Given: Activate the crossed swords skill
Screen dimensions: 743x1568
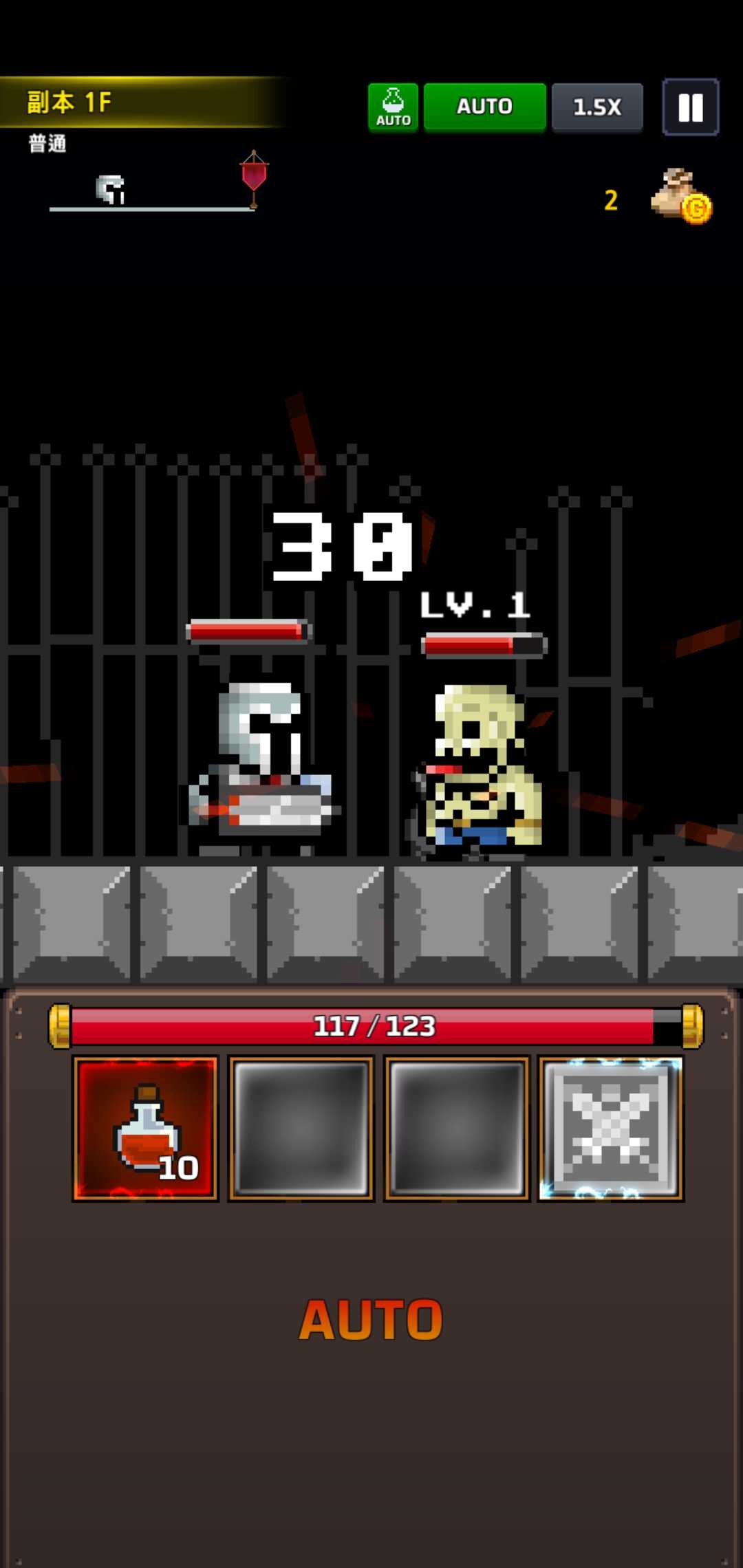Looking at the screenshot, I should 611,1129.
